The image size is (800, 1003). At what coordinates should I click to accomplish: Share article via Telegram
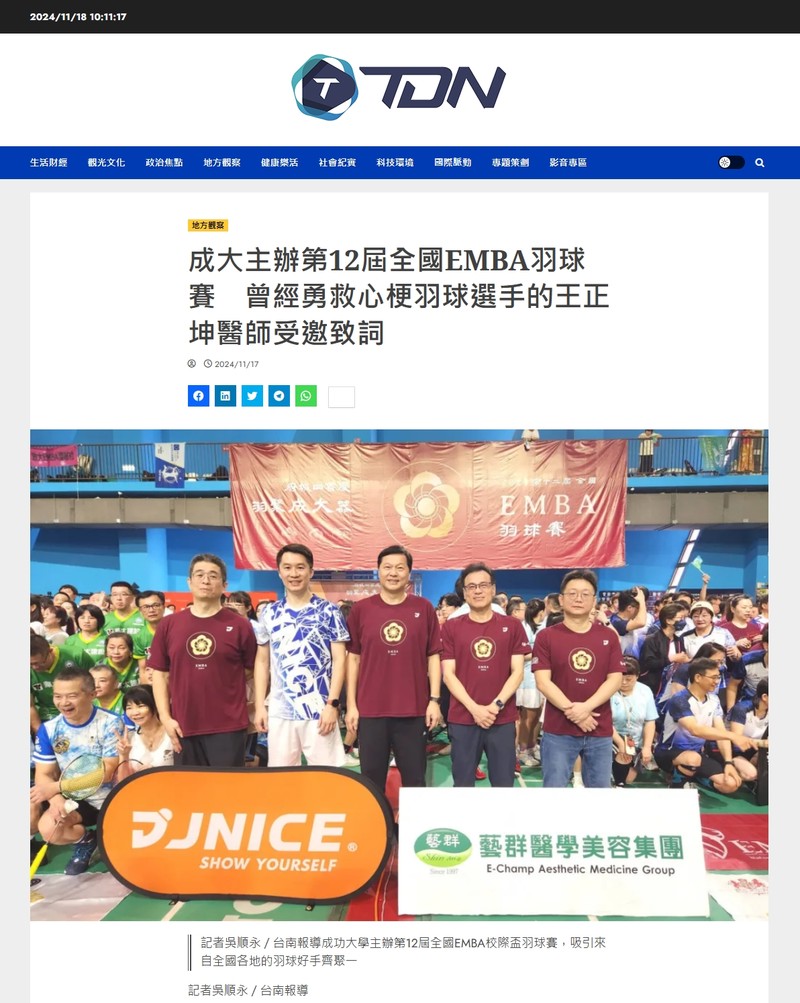[279, 396]
